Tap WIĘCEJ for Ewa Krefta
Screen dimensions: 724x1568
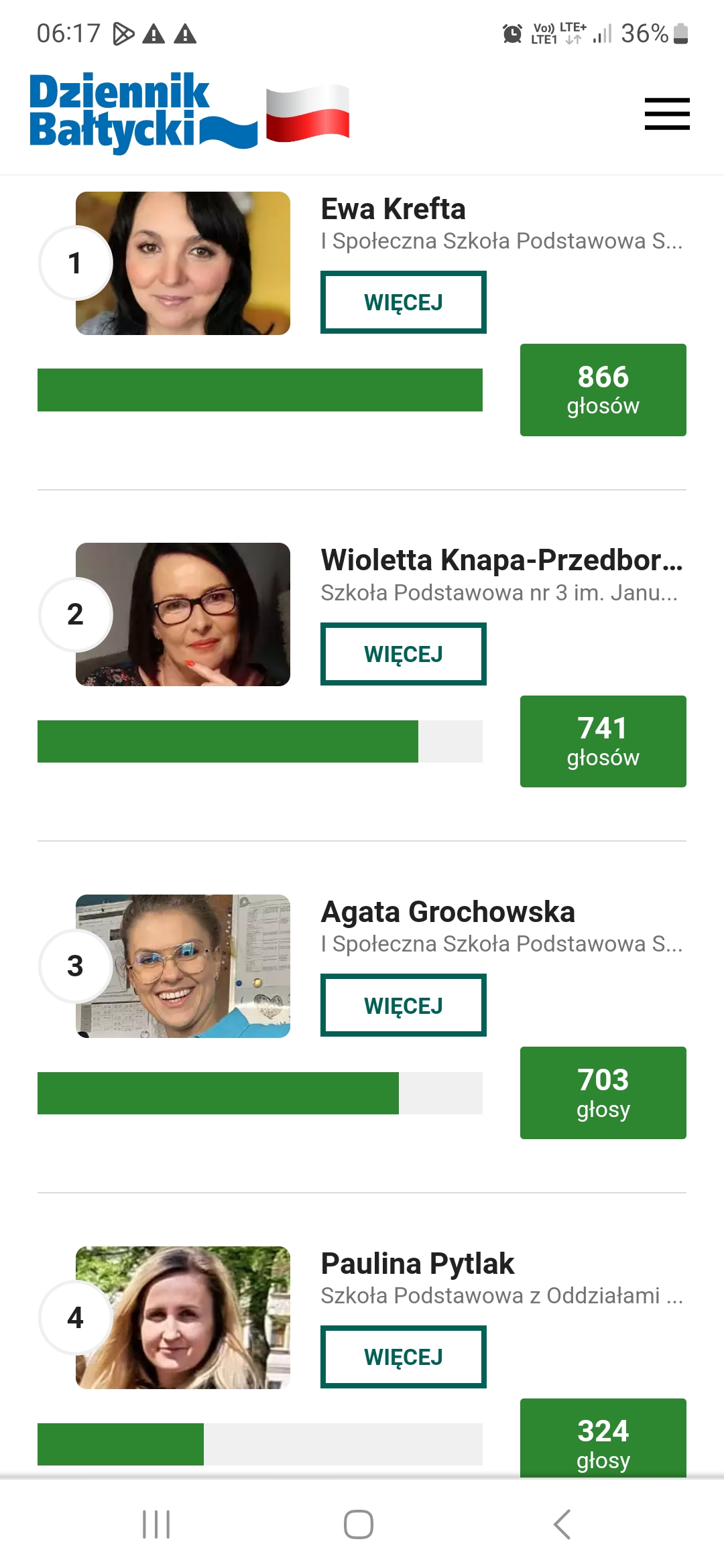[404, 302]
